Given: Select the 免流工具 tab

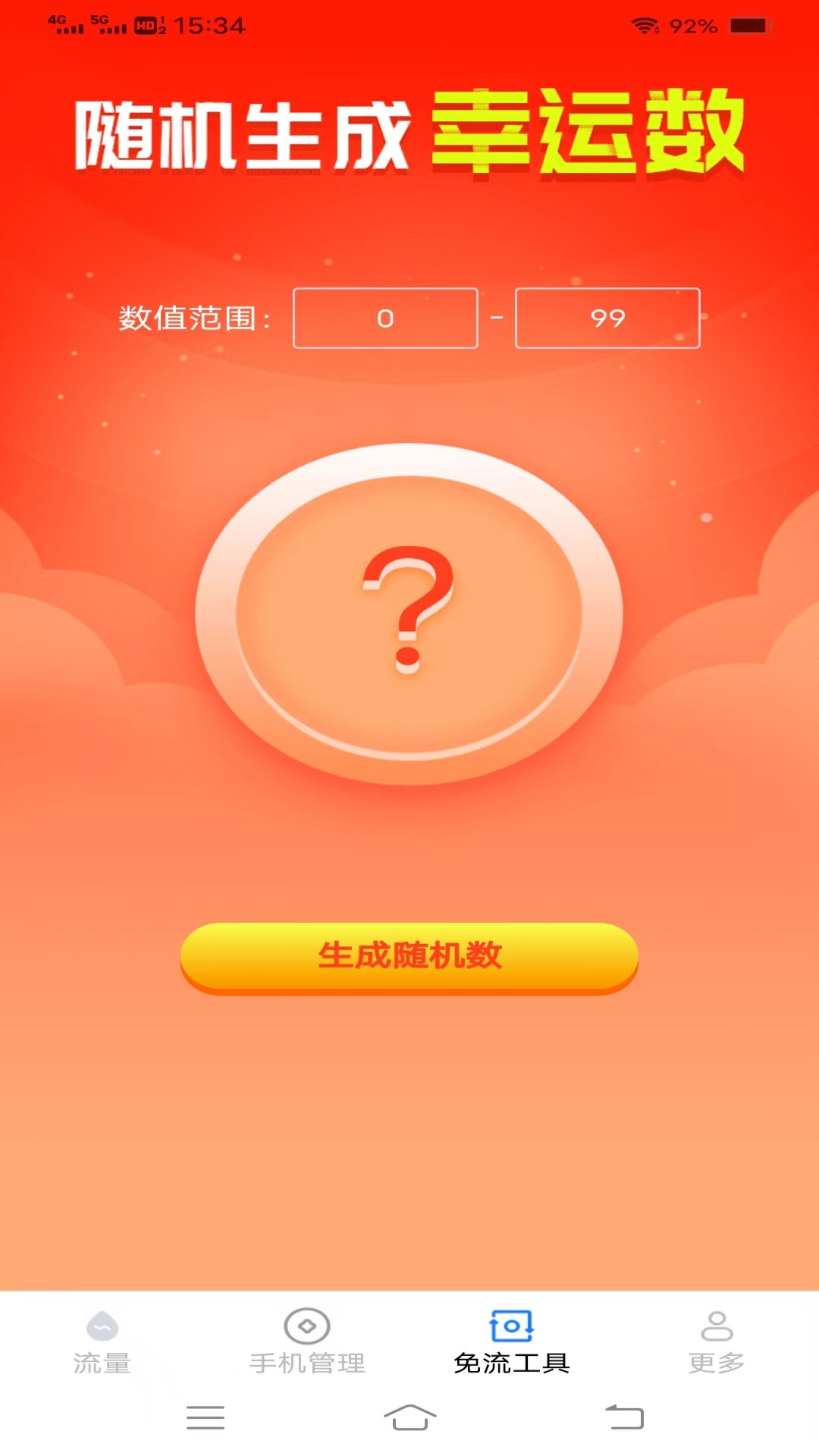Looking at the screenshot, I should coord(512,1342).
